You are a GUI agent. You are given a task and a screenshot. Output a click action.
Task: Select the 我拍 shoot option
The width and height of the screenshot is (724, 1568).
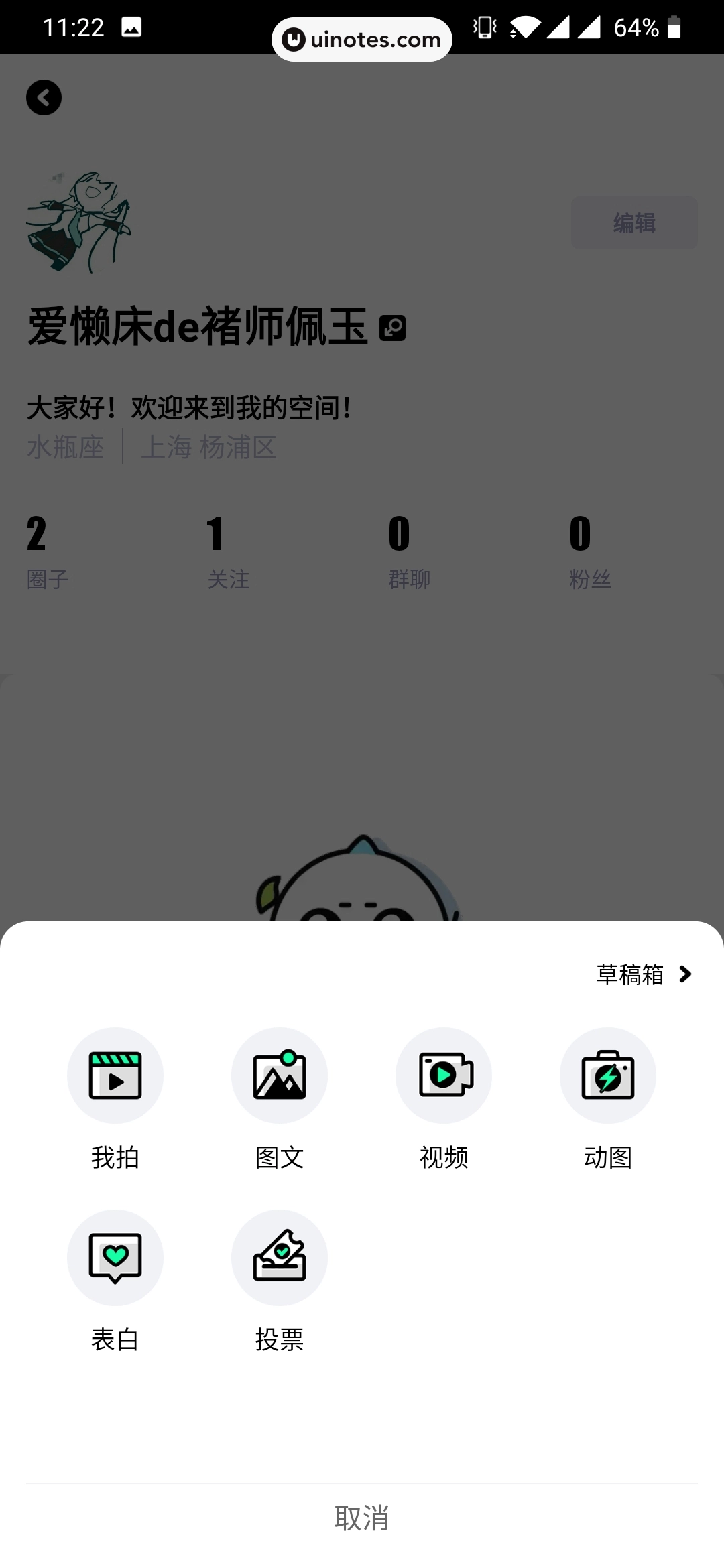tap(115, 1075)
